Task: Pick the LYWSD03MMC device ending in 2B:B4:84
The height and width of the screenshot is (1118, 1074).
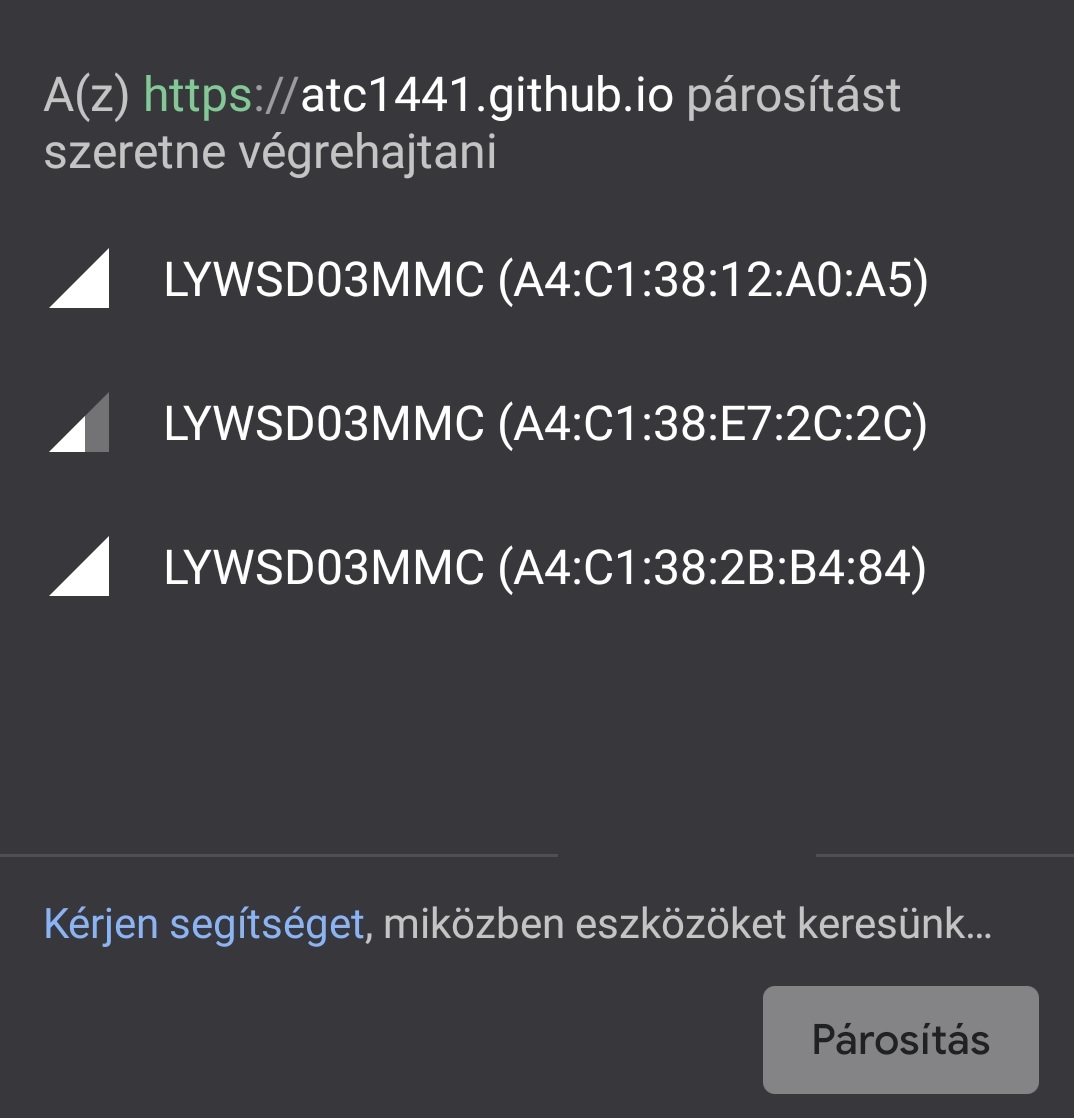Action: click(546, 570)
